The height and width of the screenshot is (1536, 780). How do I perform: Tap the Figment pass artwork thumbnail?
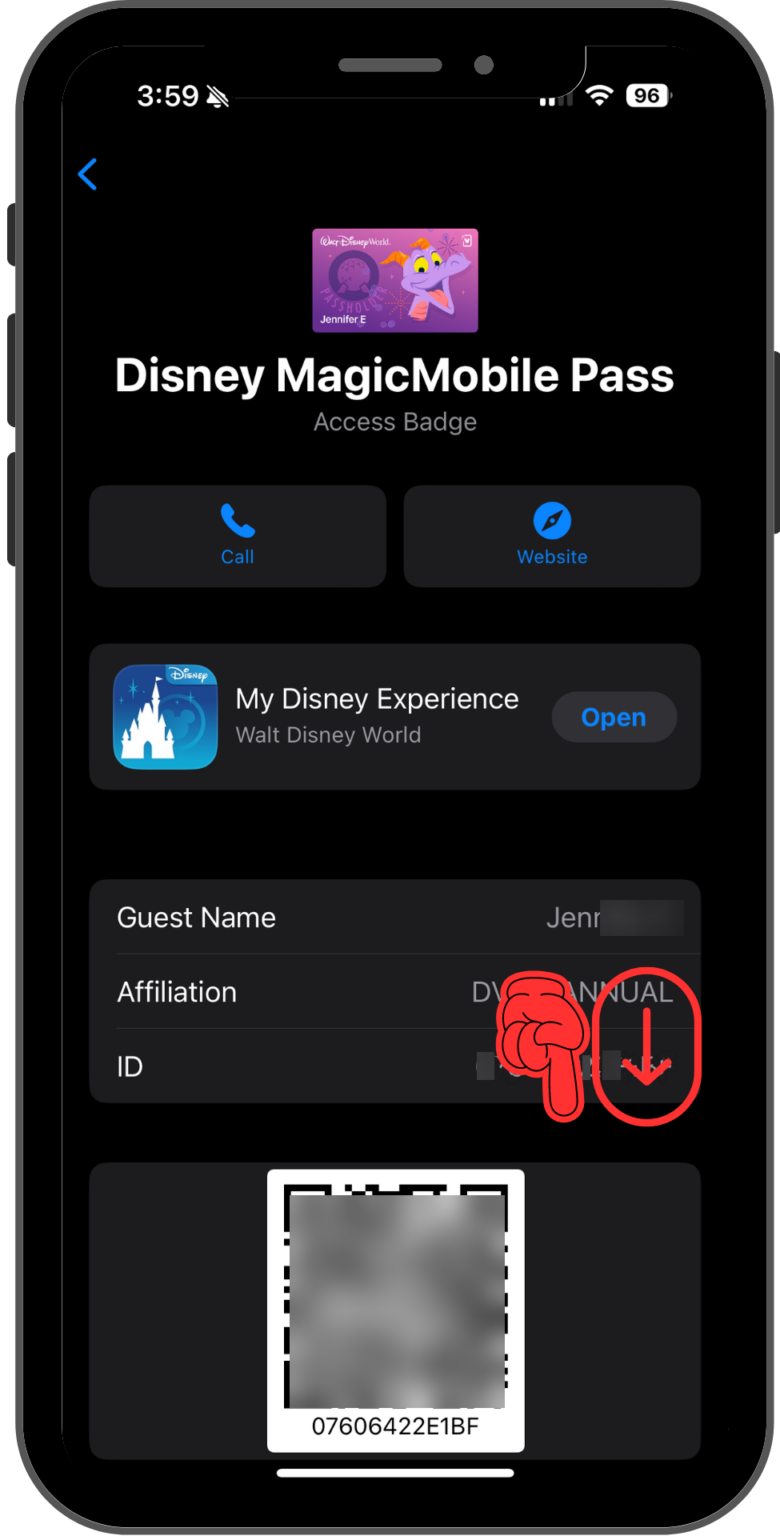click(x=395, y=280)
